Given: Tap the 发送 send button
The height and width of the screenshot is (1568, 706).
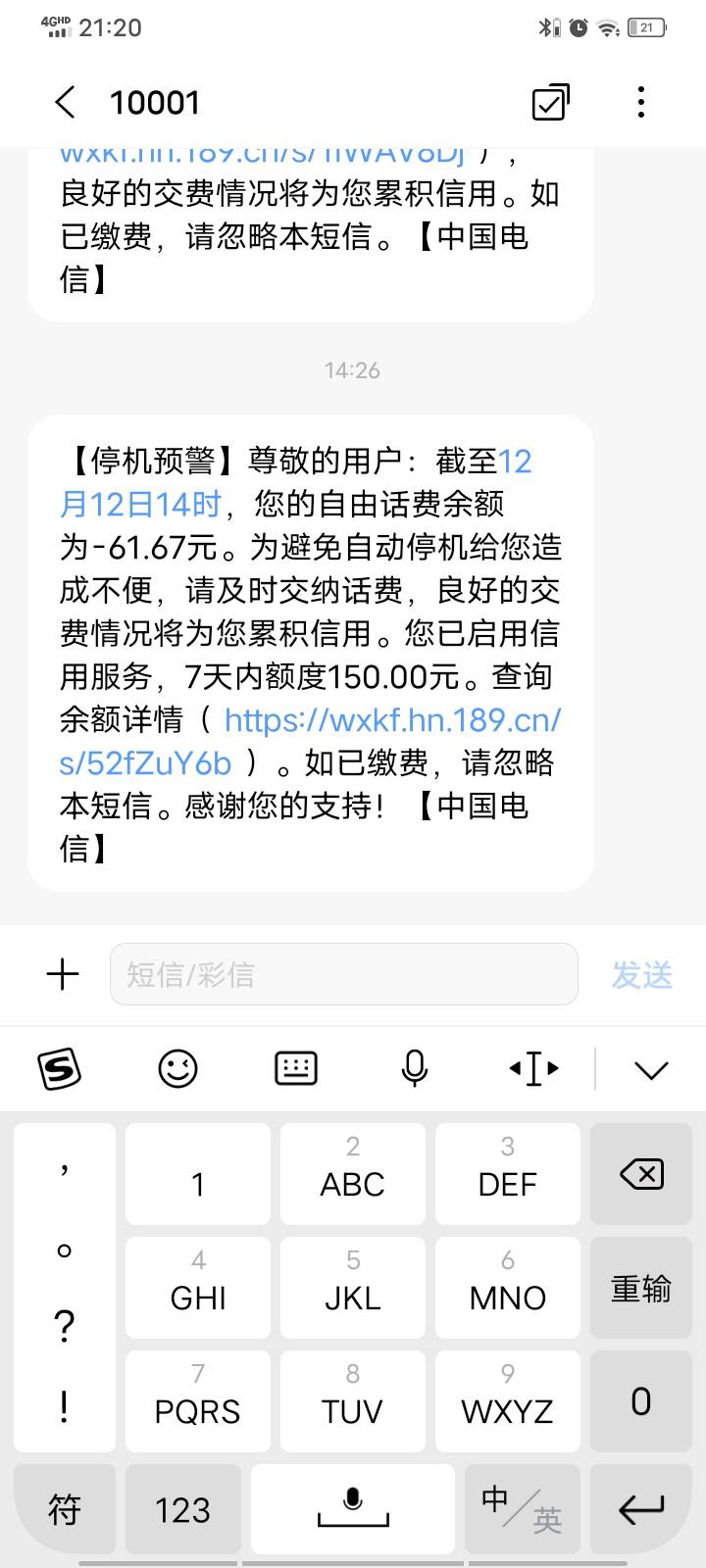Looking at the screenshot, I should pos(642,974).
